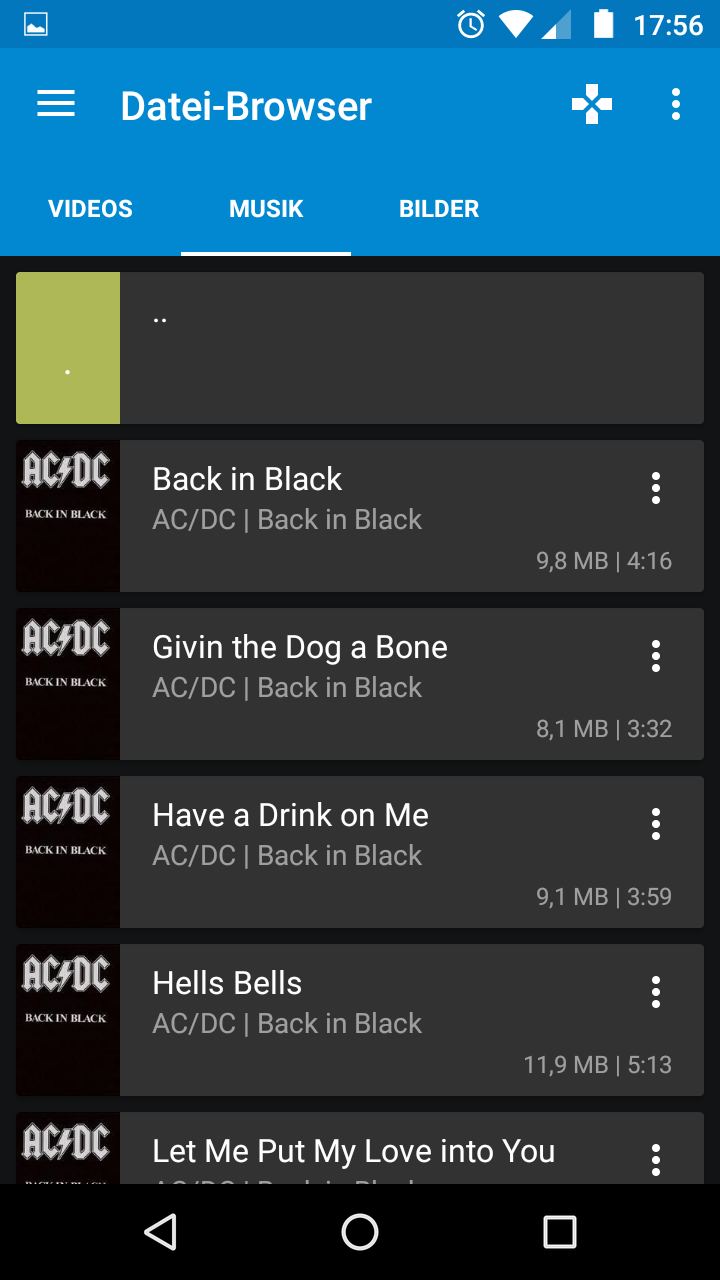Go up to the parent folder
The image size is (720, 1280).
coord(360,347)
